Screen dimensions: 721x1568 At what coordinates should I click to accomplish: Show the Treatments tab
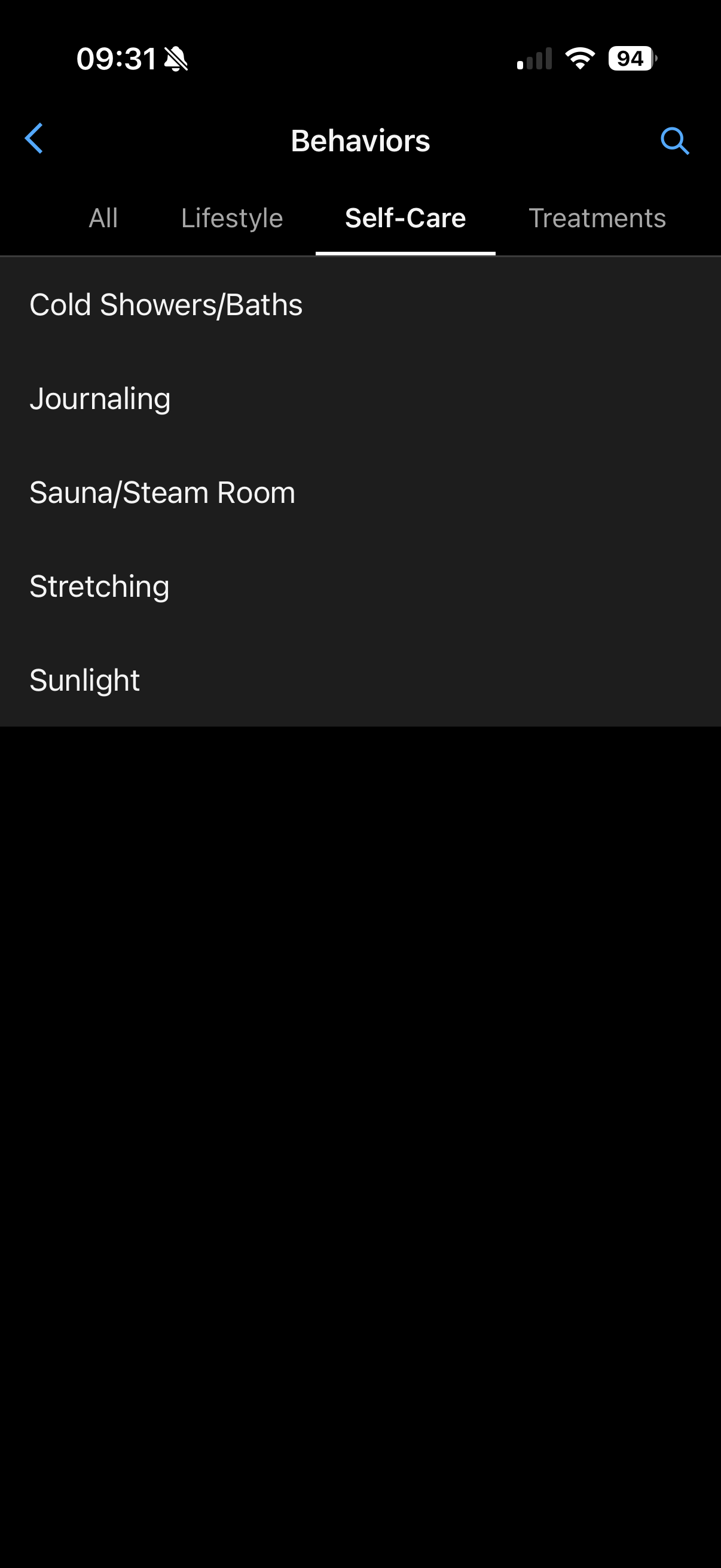(597, 218)
